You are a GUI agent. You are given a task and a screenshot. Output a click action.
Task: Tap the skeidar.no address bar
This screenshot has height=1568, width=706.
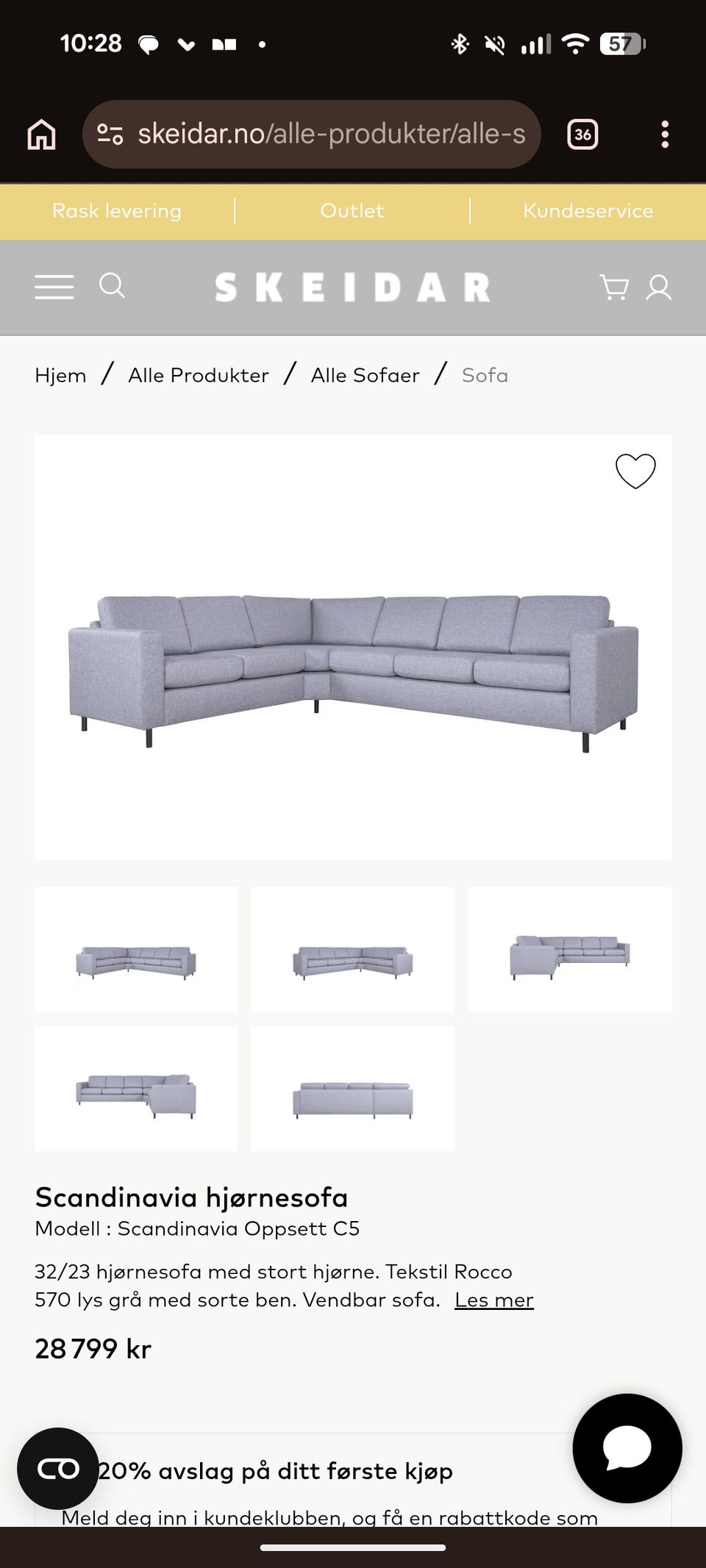click(x=312, y=135)
